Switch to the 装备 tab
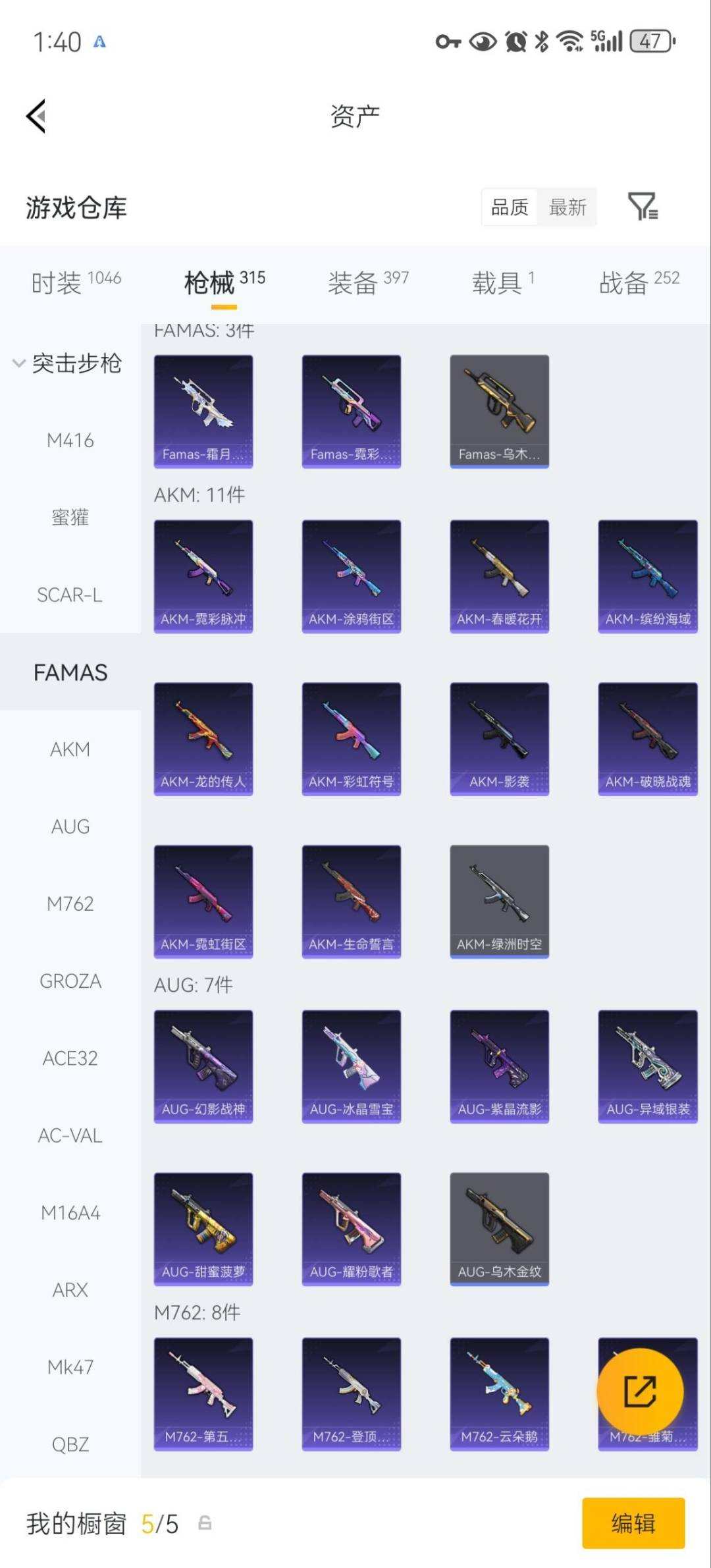 pos(368,283)
